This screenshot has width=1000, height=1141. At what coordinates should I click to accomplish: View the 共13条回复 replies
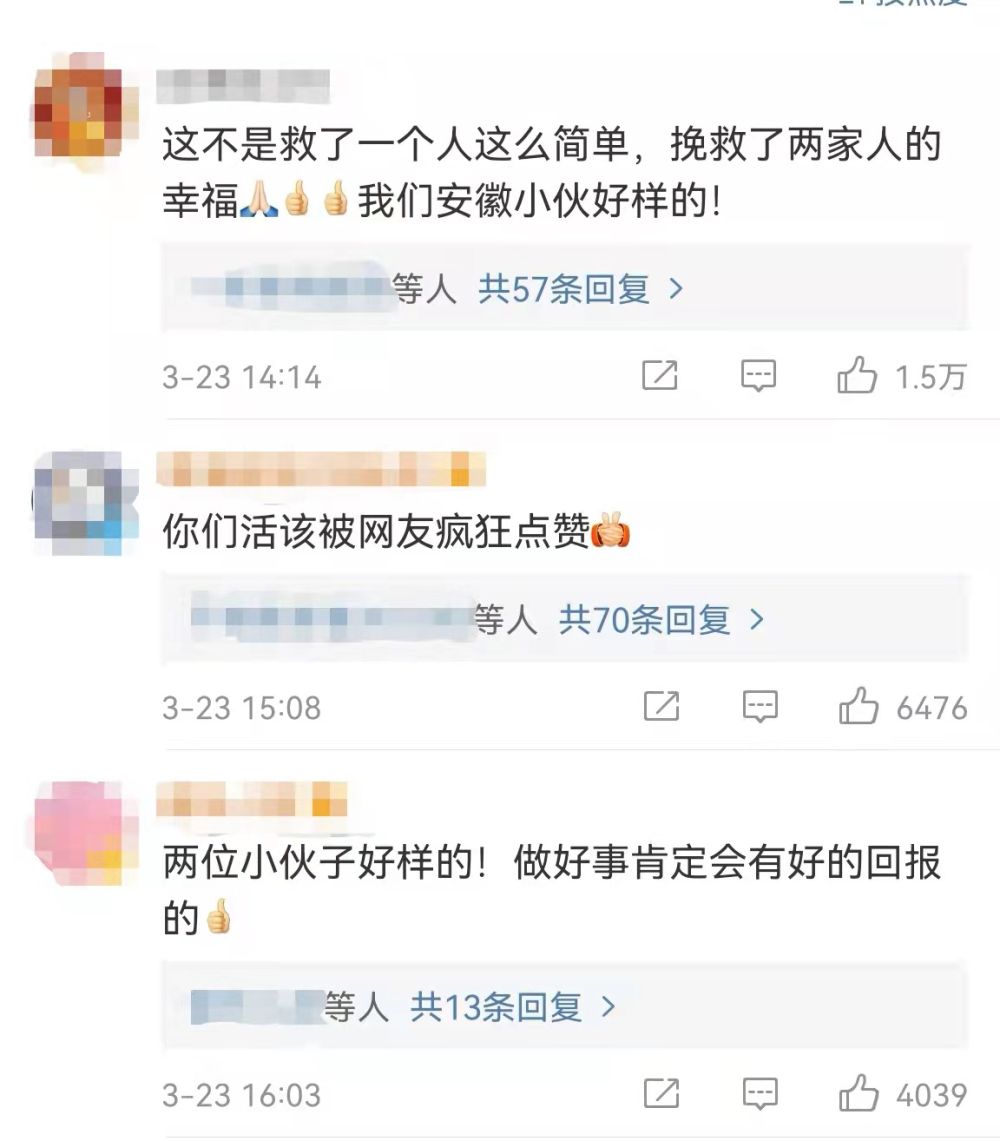coord(512,1007)
